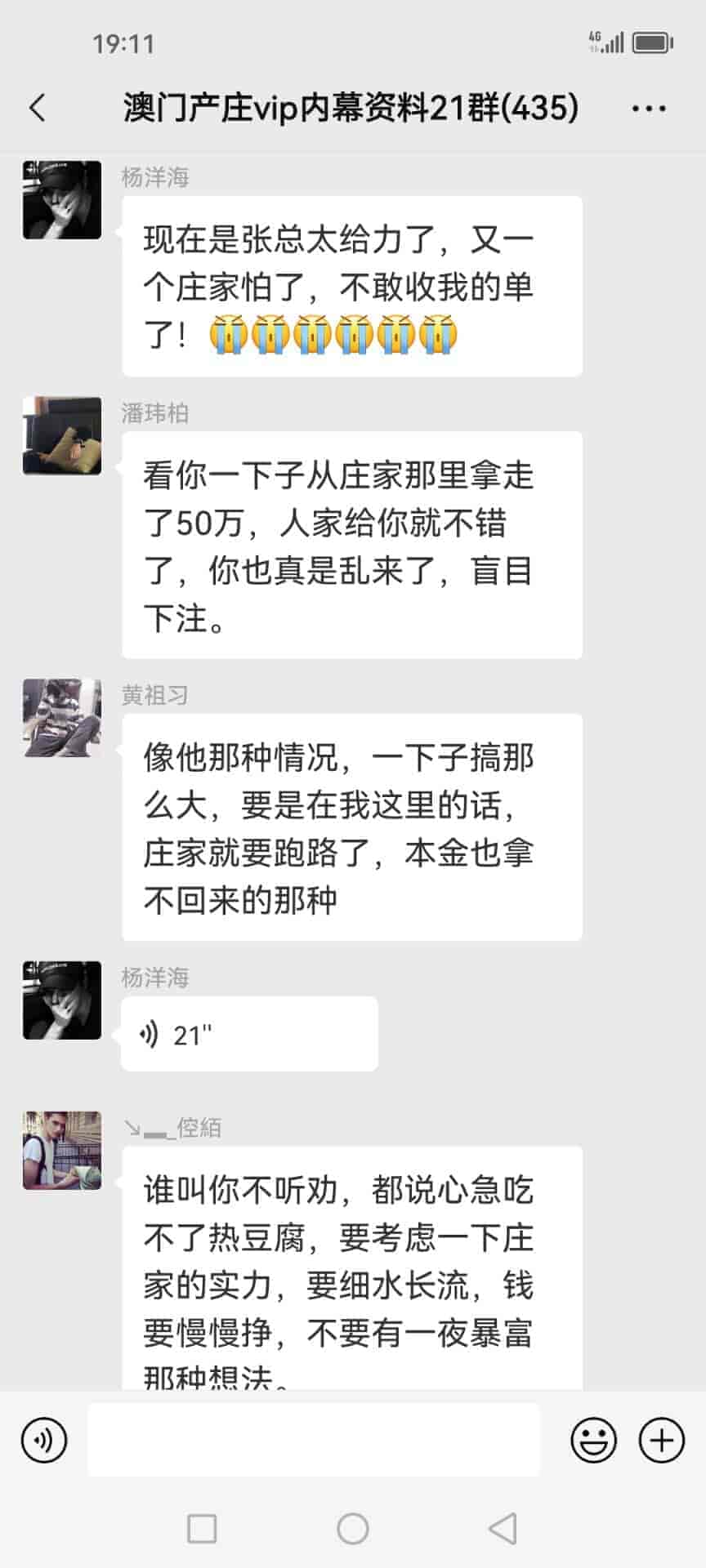This screenshot has width=706, height=1568.
Task: Open 倥絔's profile avatar
Action: 62,1150
